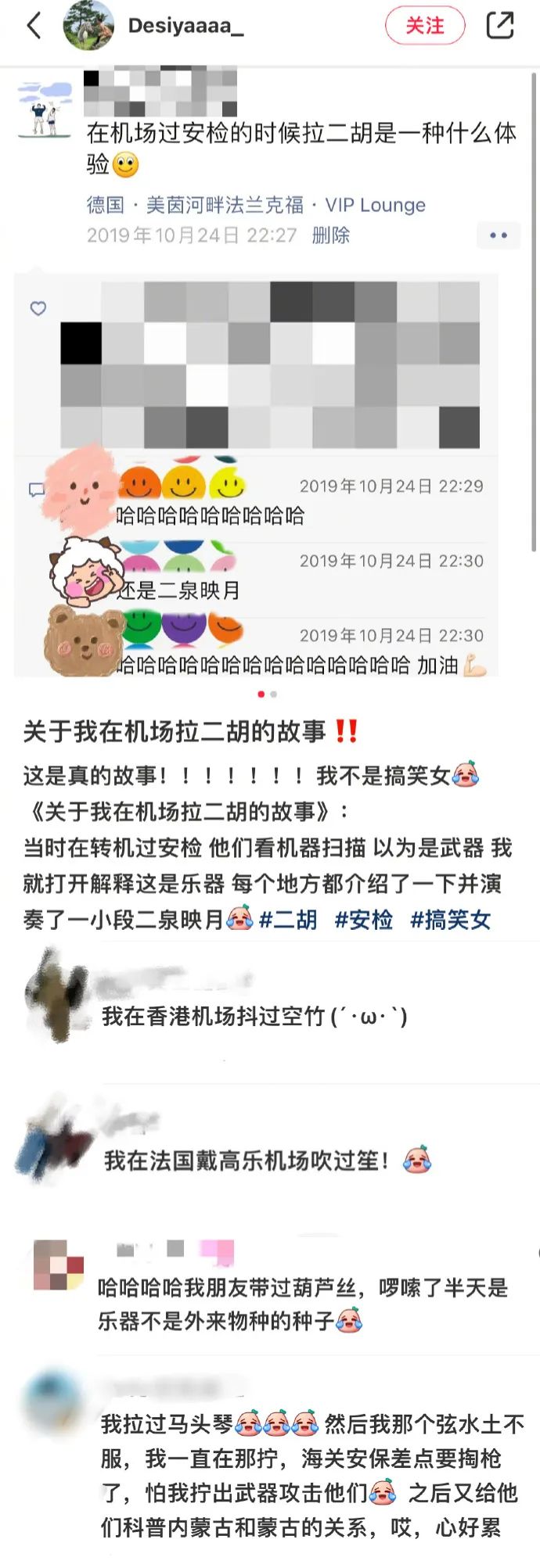View avatar of the 香港机场抖过空竹 commenter

point(58,994)
